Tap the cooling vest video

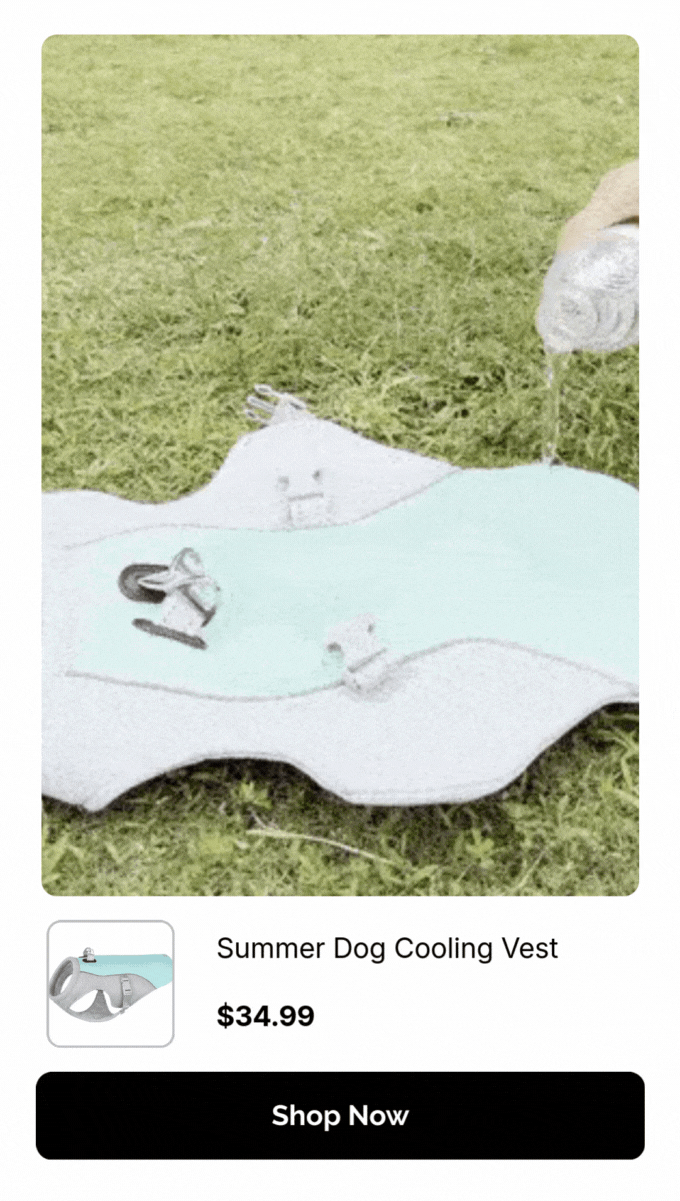coord(340,465)
